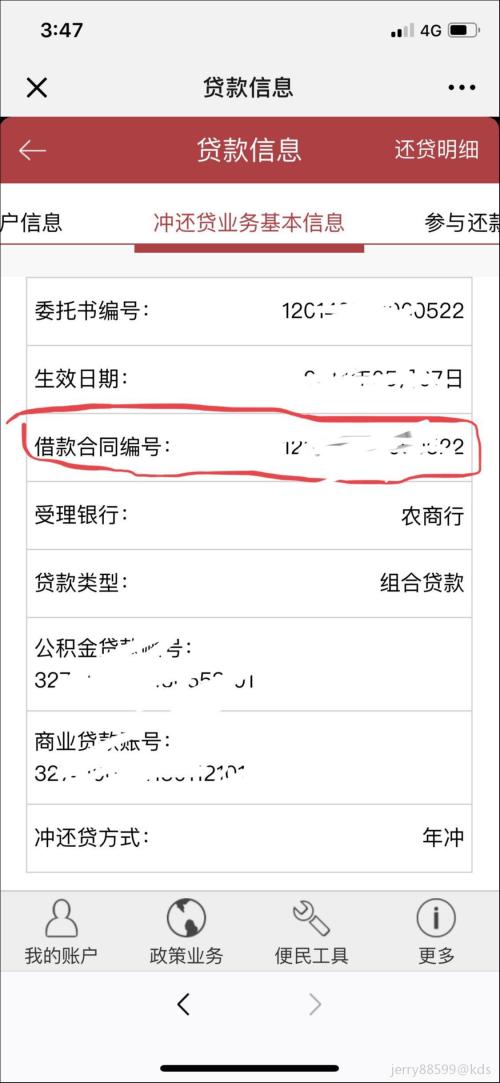
Task: Close the 贷款信息 web page
Action: [37, 88]
